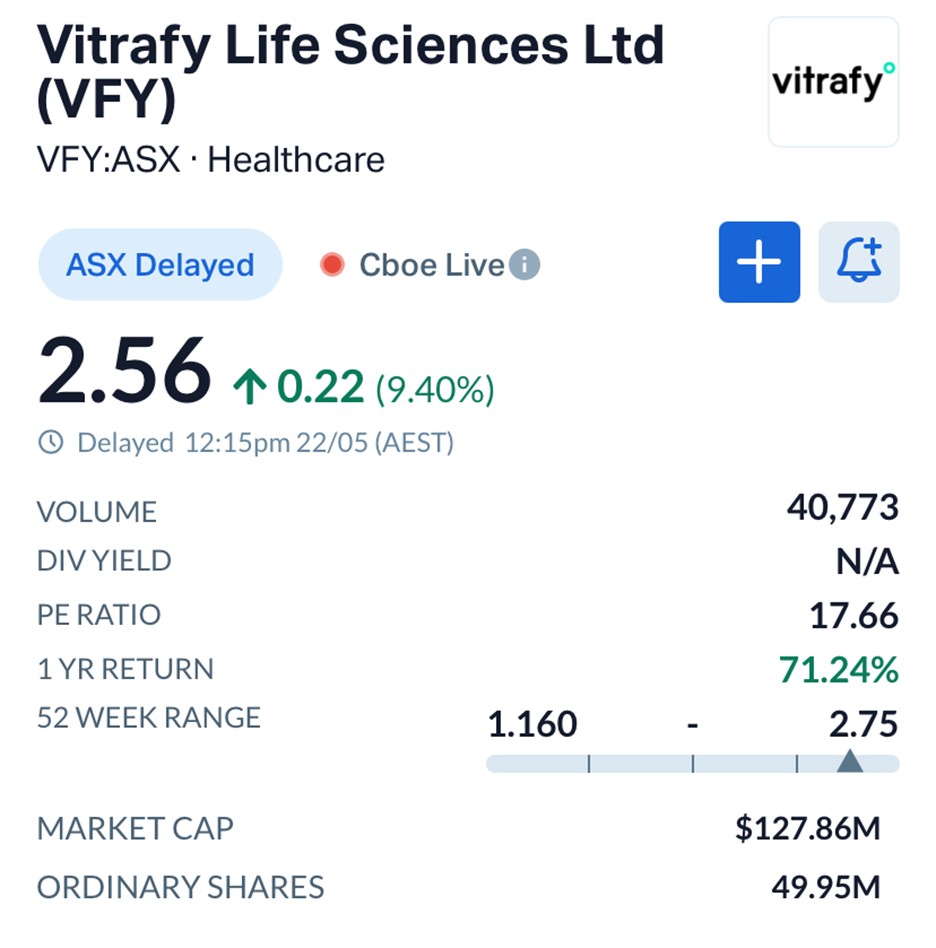
Task: Create a price alert with the bell icon
Action: click(x=859, y=262)
